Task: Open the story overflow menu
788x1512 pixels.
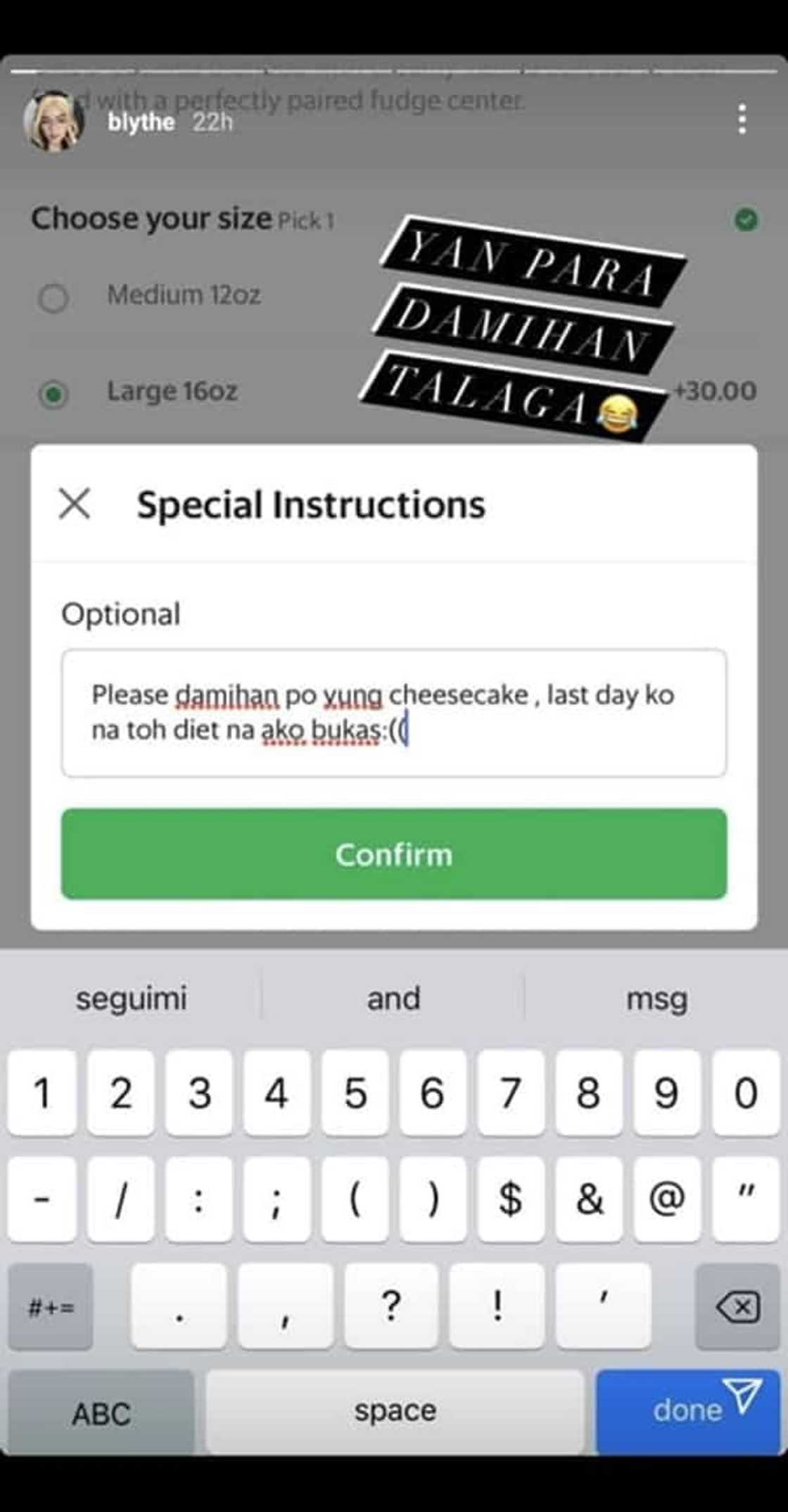Action: [742, 120]
